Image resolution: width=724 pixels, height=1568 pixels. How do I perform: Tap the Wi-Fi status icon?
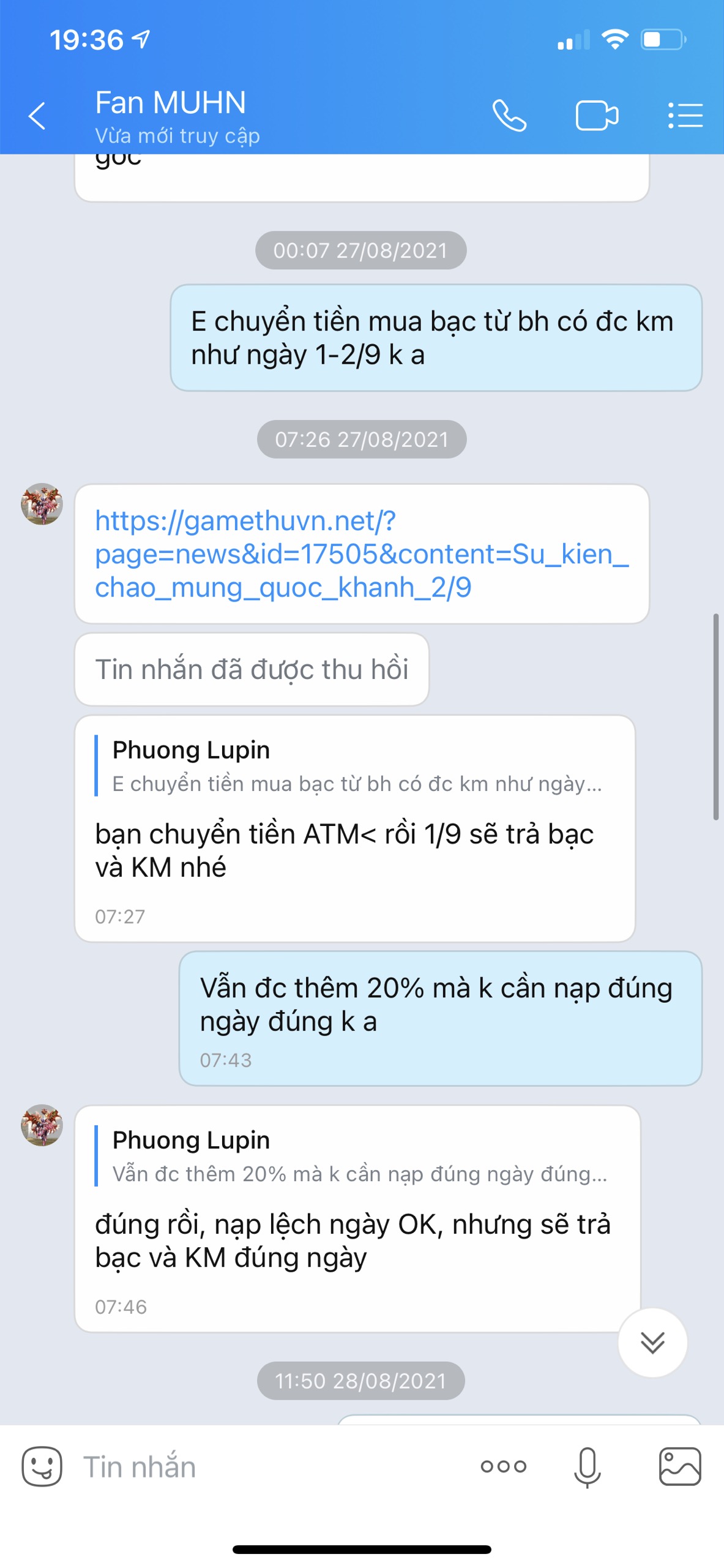615,39
